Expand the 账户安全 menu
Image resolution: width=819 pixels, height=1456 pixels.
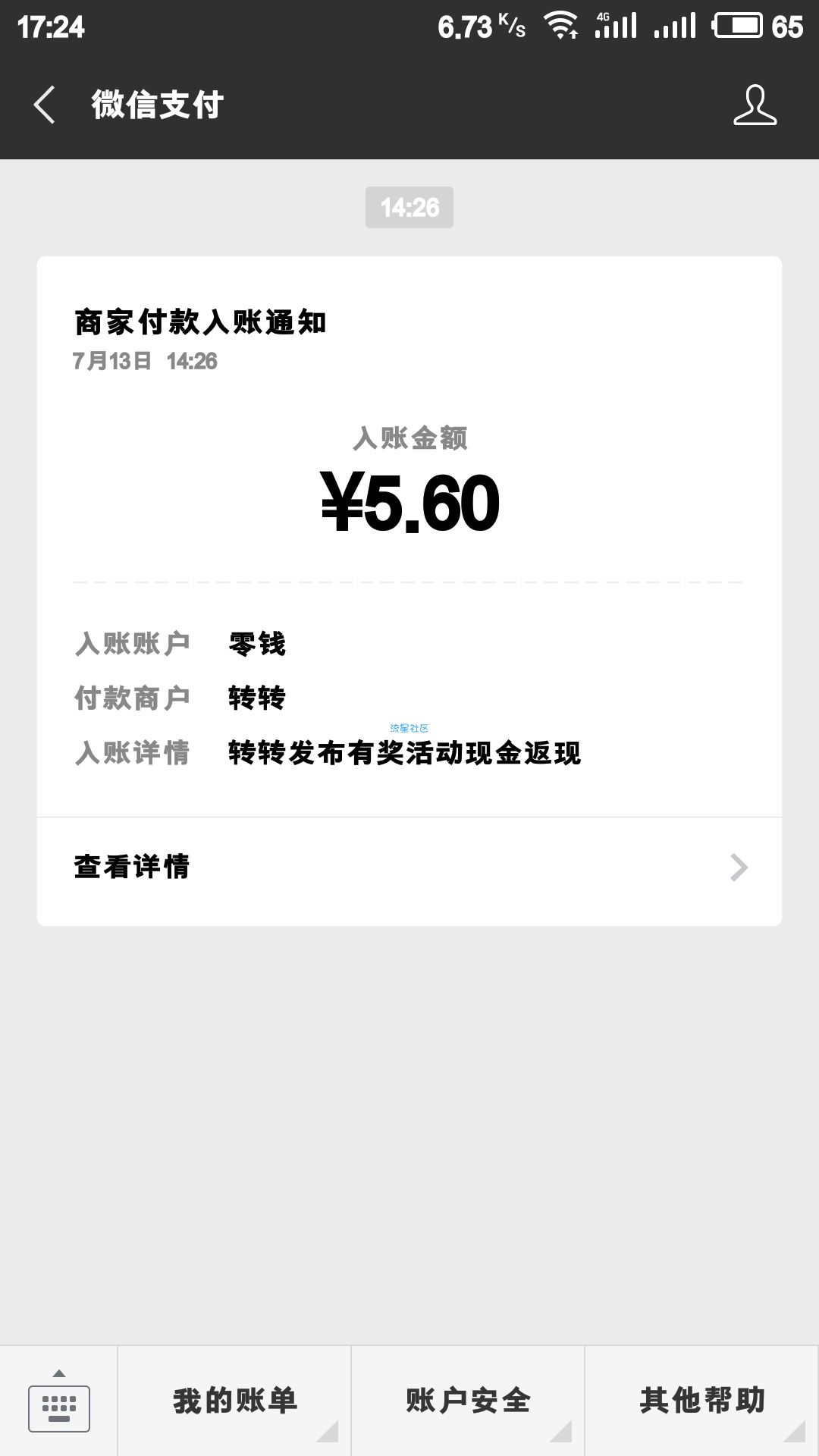[468, 1401]
